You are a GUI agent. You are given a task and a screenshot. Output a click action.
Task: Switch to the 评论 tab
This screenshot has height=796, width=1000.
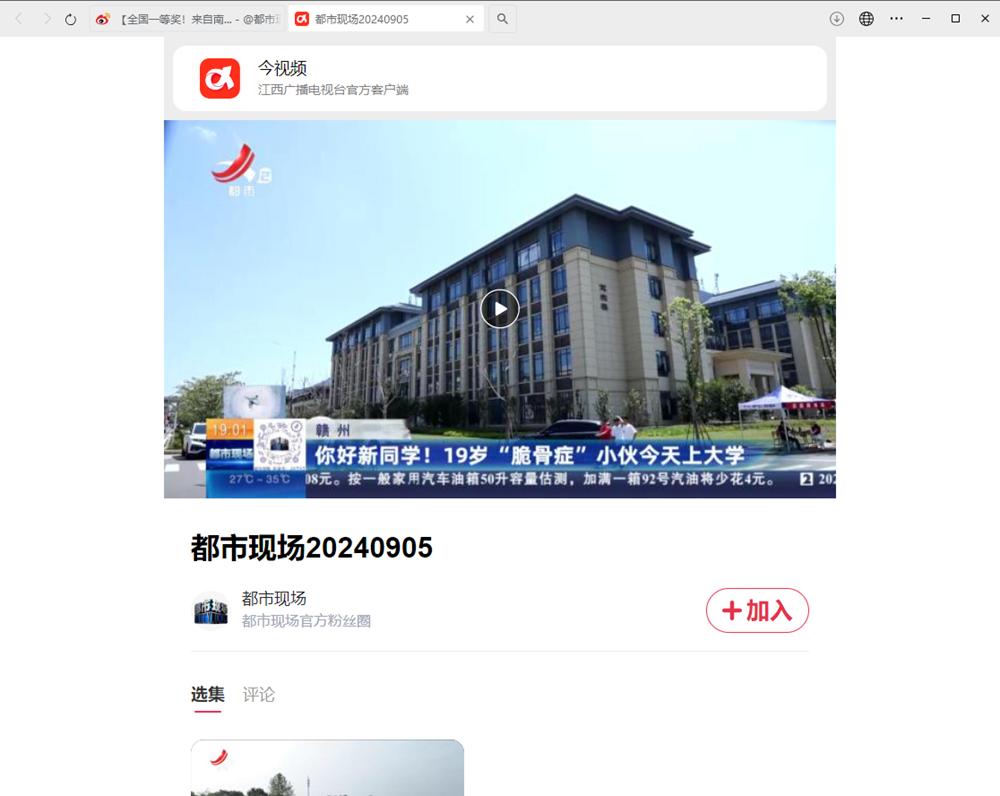point(258,695)
